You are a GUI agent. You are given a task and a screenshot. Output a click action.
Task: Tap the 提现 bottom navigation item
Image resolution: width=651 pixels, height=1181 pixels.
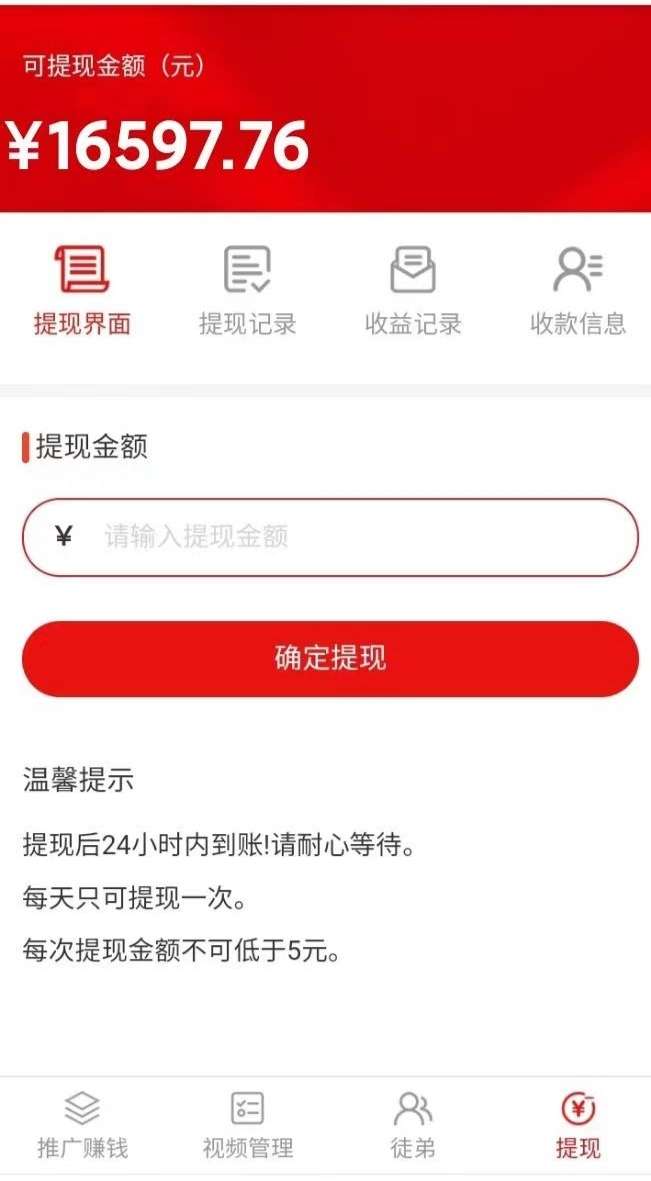(578, 1126)
